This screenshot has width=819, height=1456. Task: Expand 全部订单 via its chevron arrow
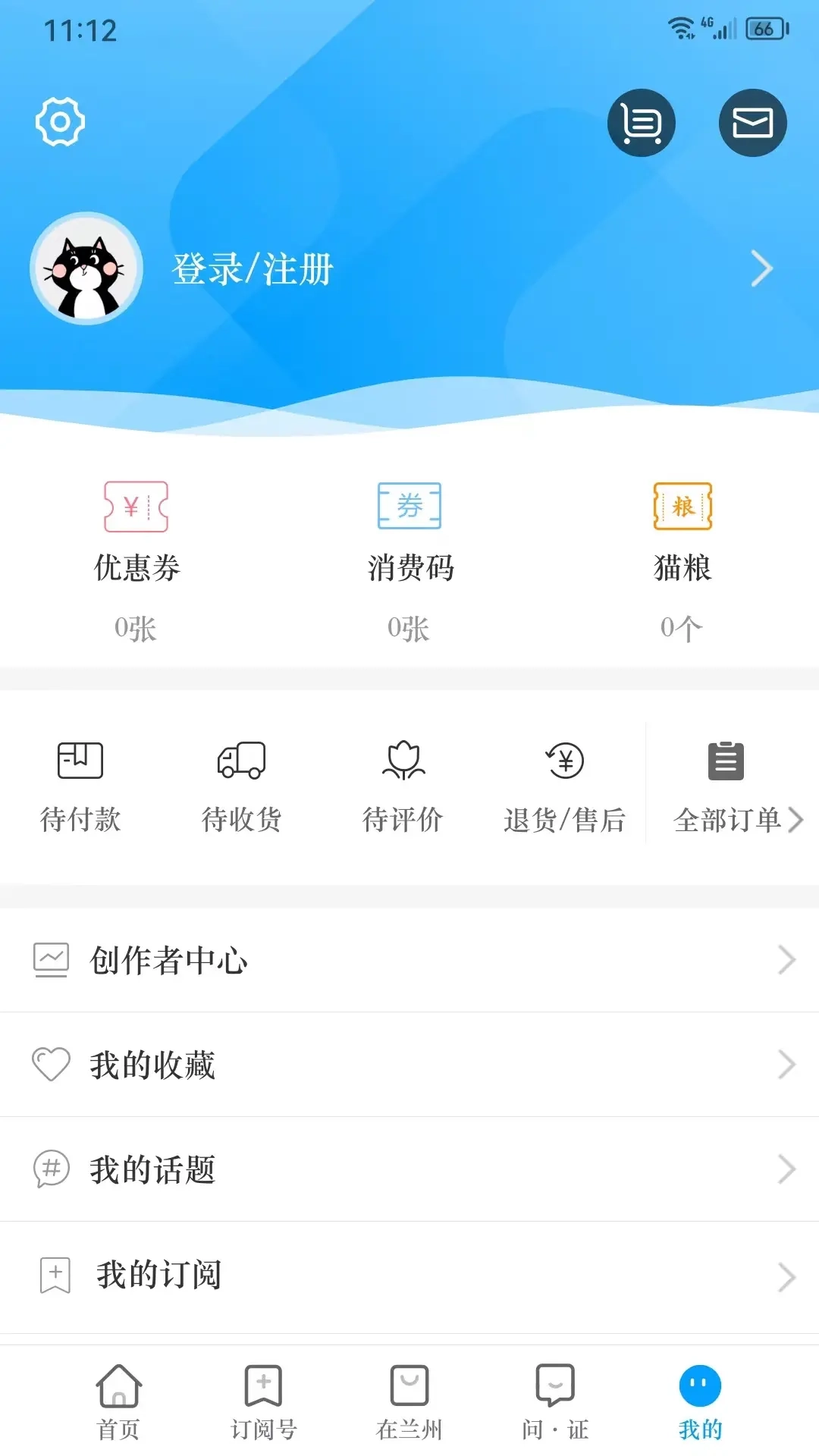(796, 820)
